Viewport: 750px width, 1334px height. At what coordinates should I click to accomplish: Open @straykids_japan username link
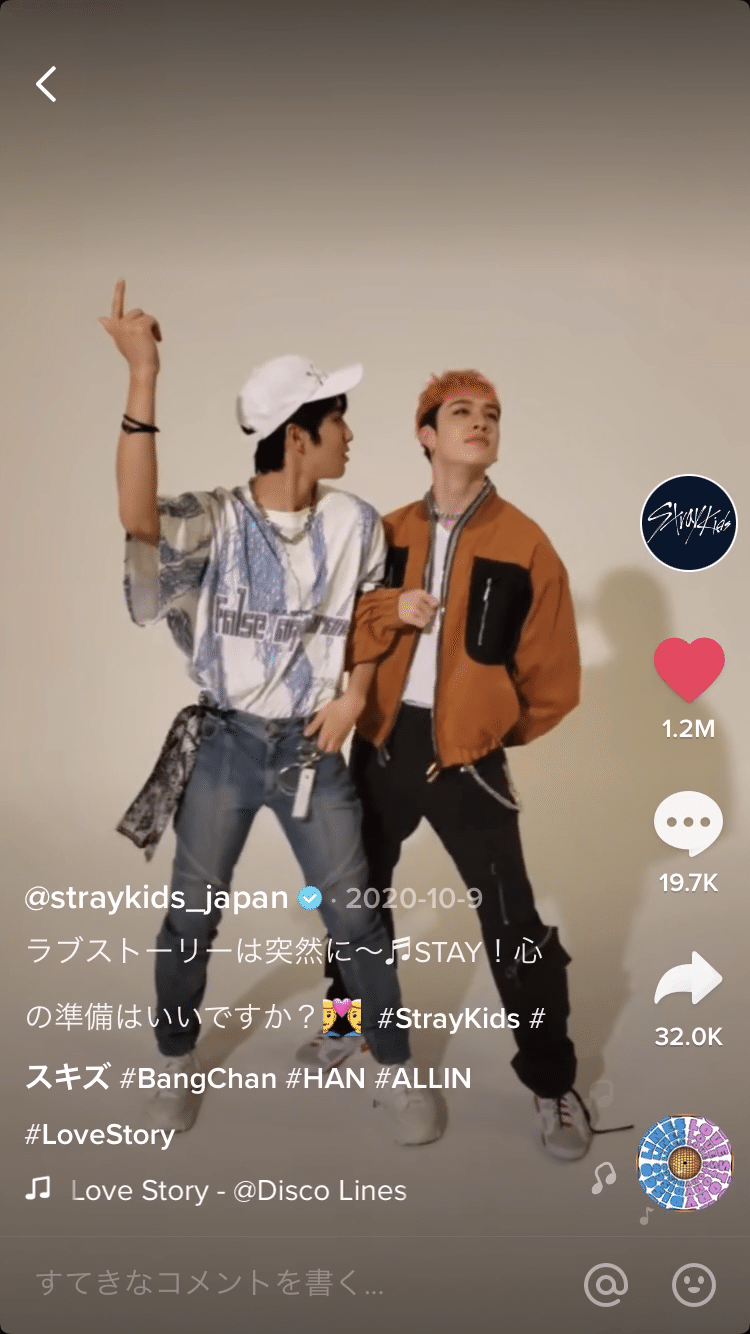pos(156,898)
